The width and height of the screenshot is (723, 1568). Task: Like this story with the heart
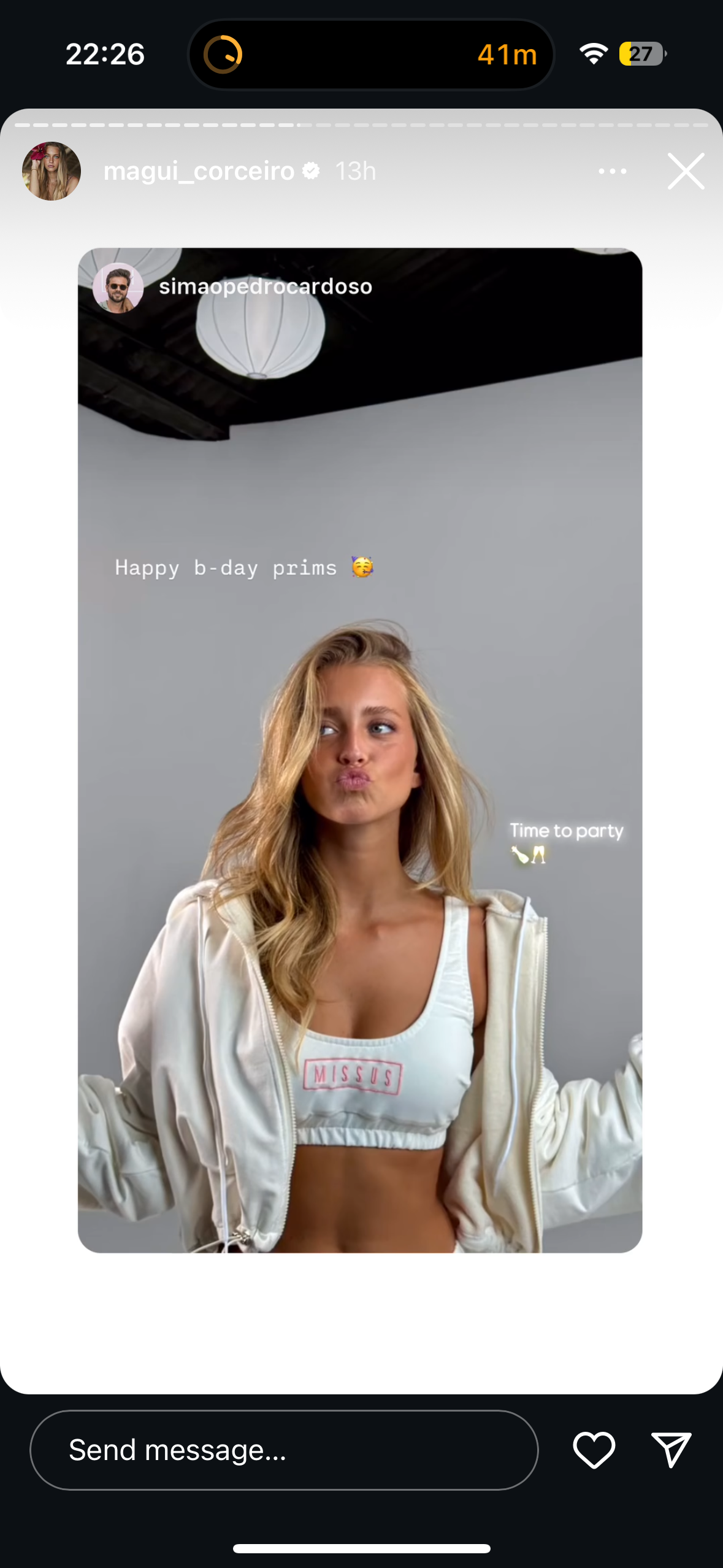coord(594,1450)
